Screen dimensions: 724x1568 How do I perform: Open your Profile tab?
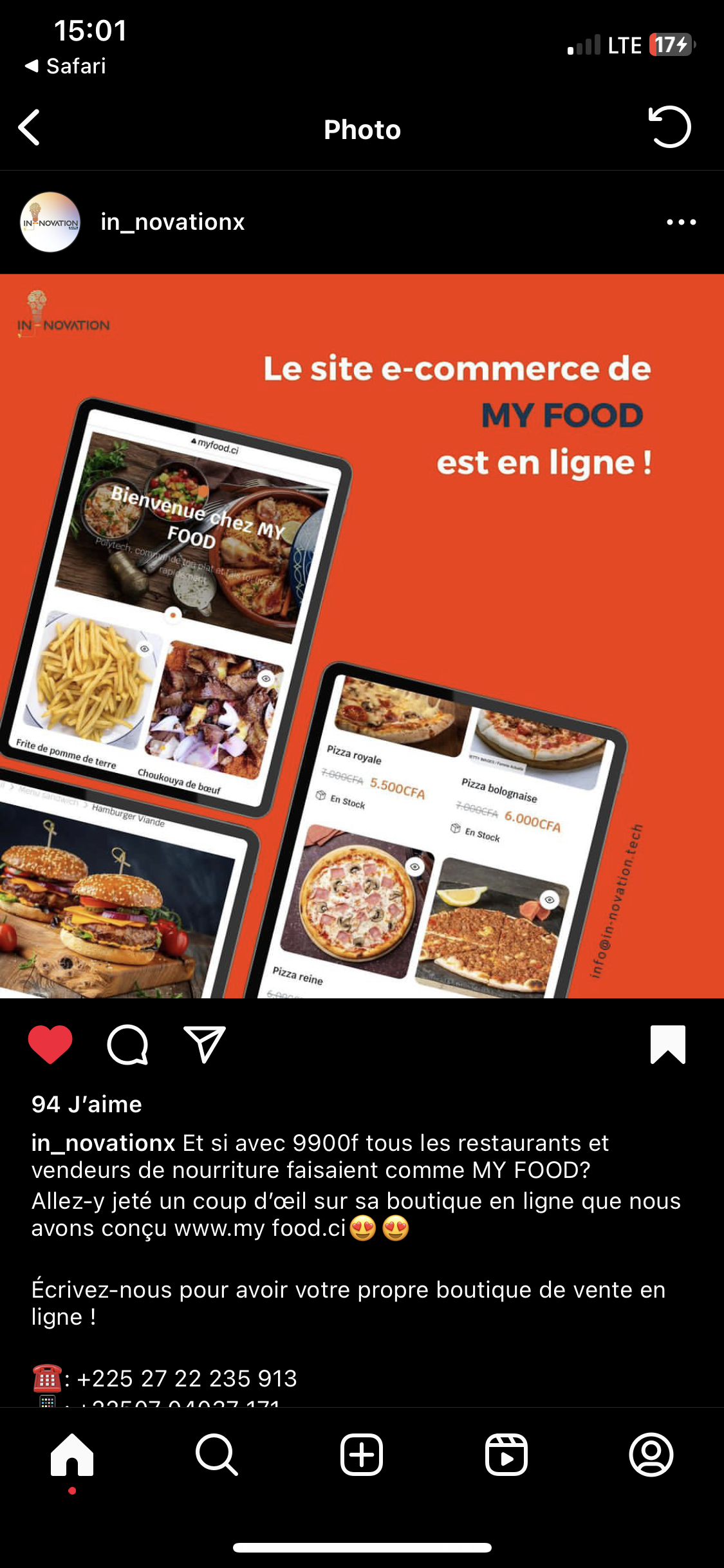click(x=651, y=1455)
